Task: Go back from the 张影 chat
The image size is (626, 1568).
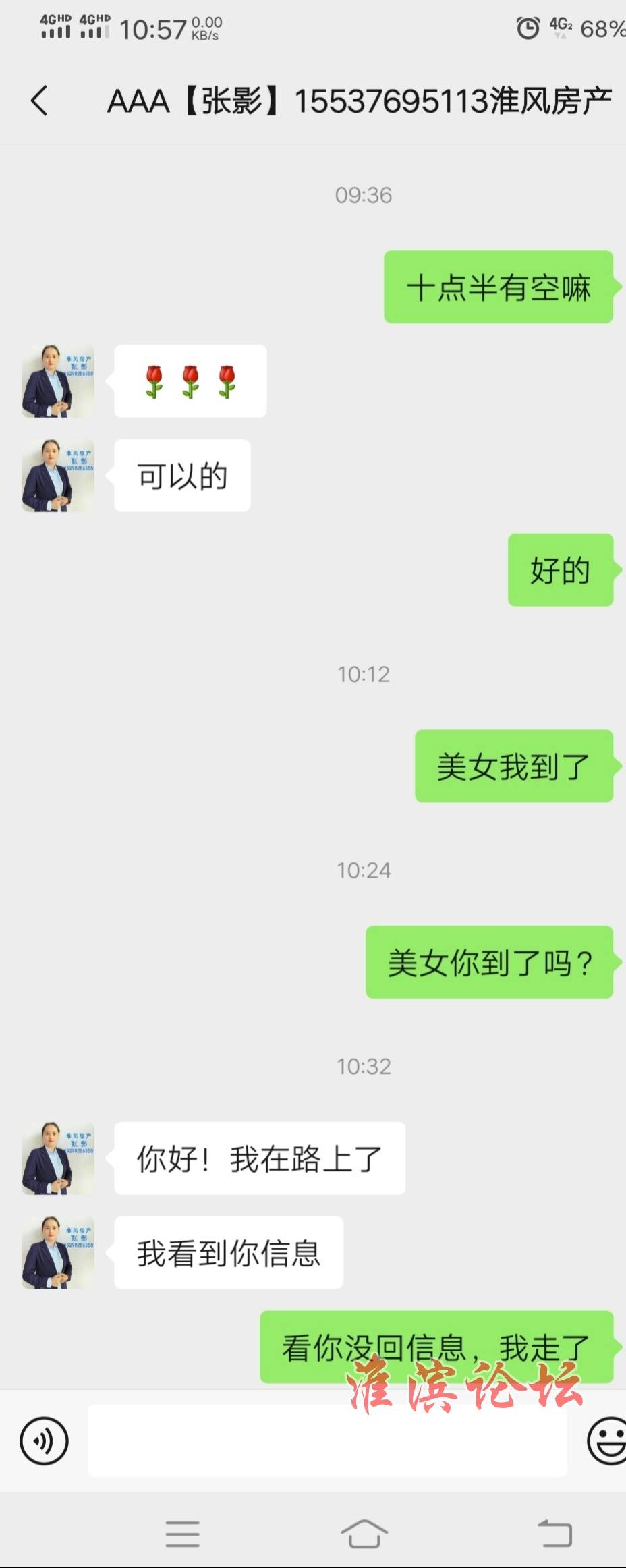Action: click(39, 101)
